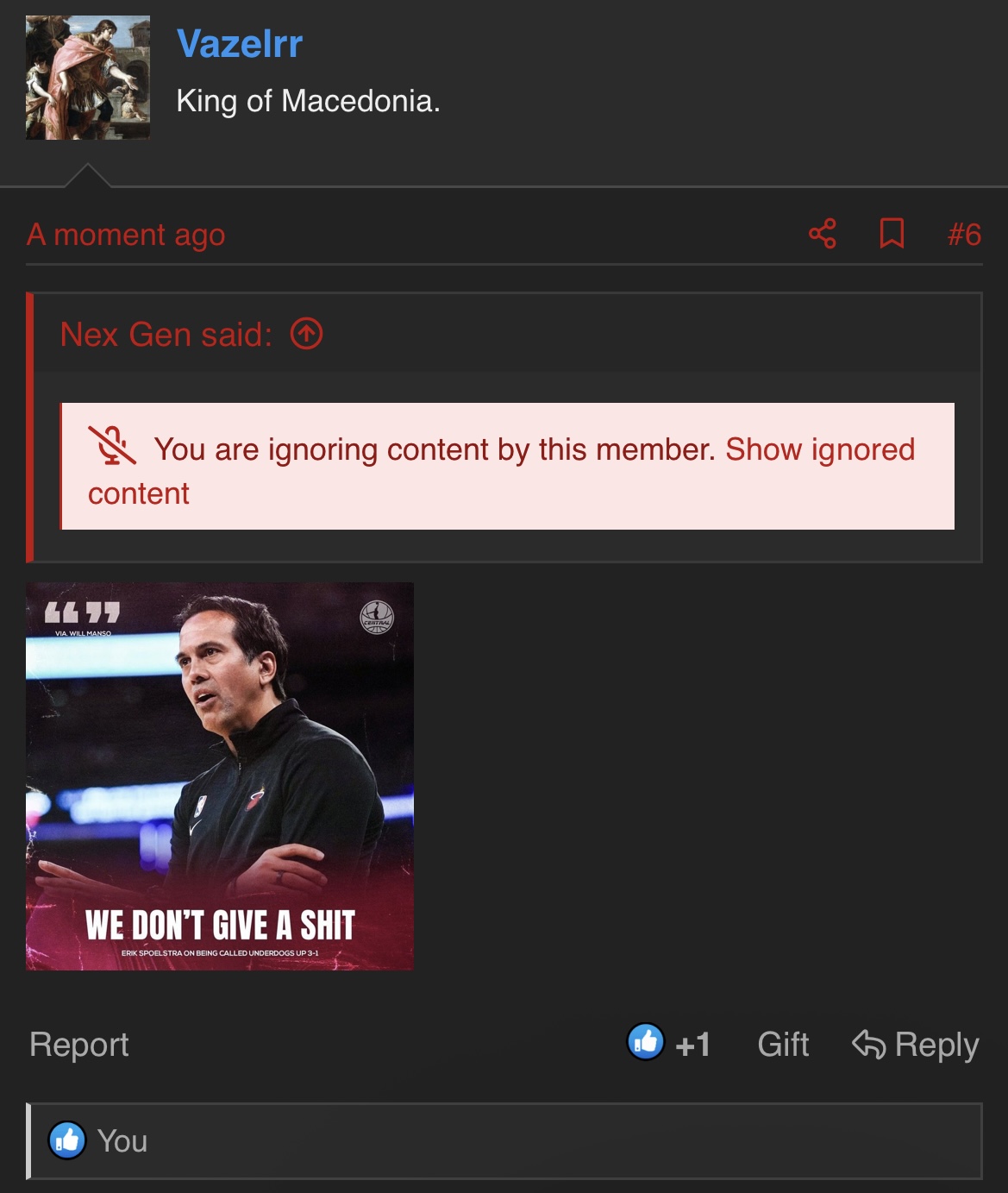Open the A moment ago timestamp
The width and height of the screenshot is (1008, 1193).
pos(126,235)
